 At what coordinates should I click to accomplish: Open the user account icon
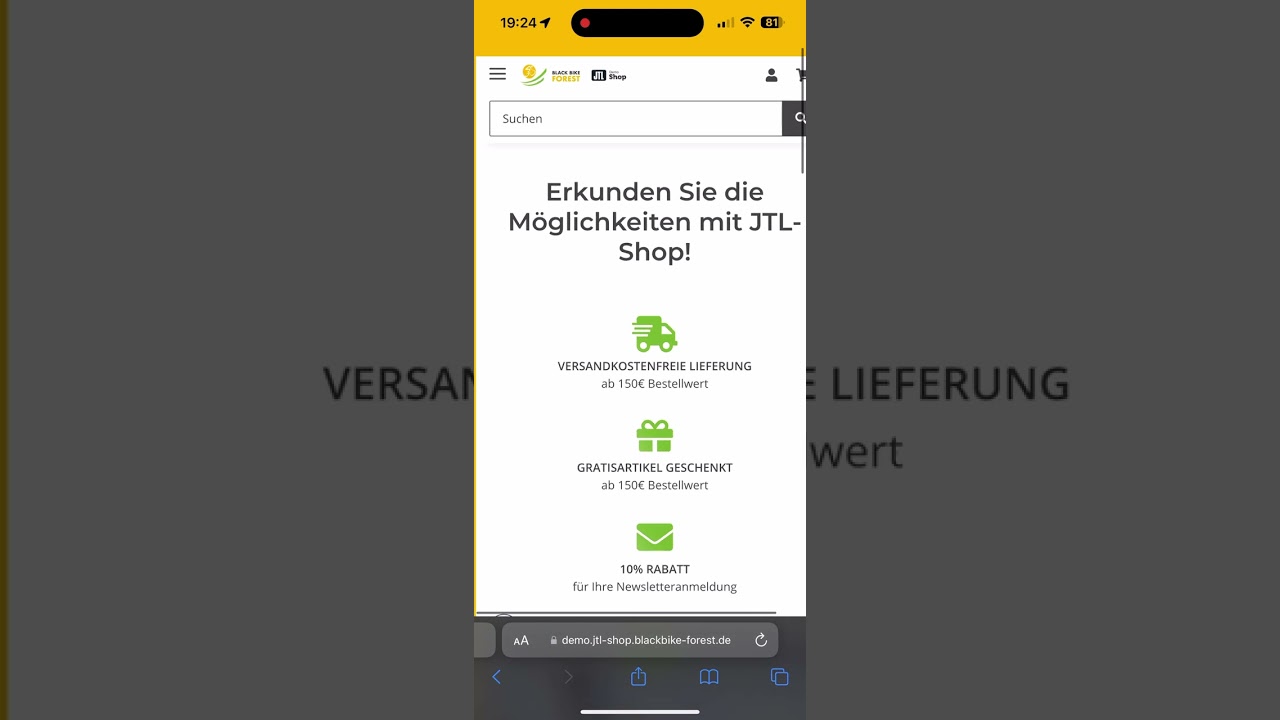(771, 75)
